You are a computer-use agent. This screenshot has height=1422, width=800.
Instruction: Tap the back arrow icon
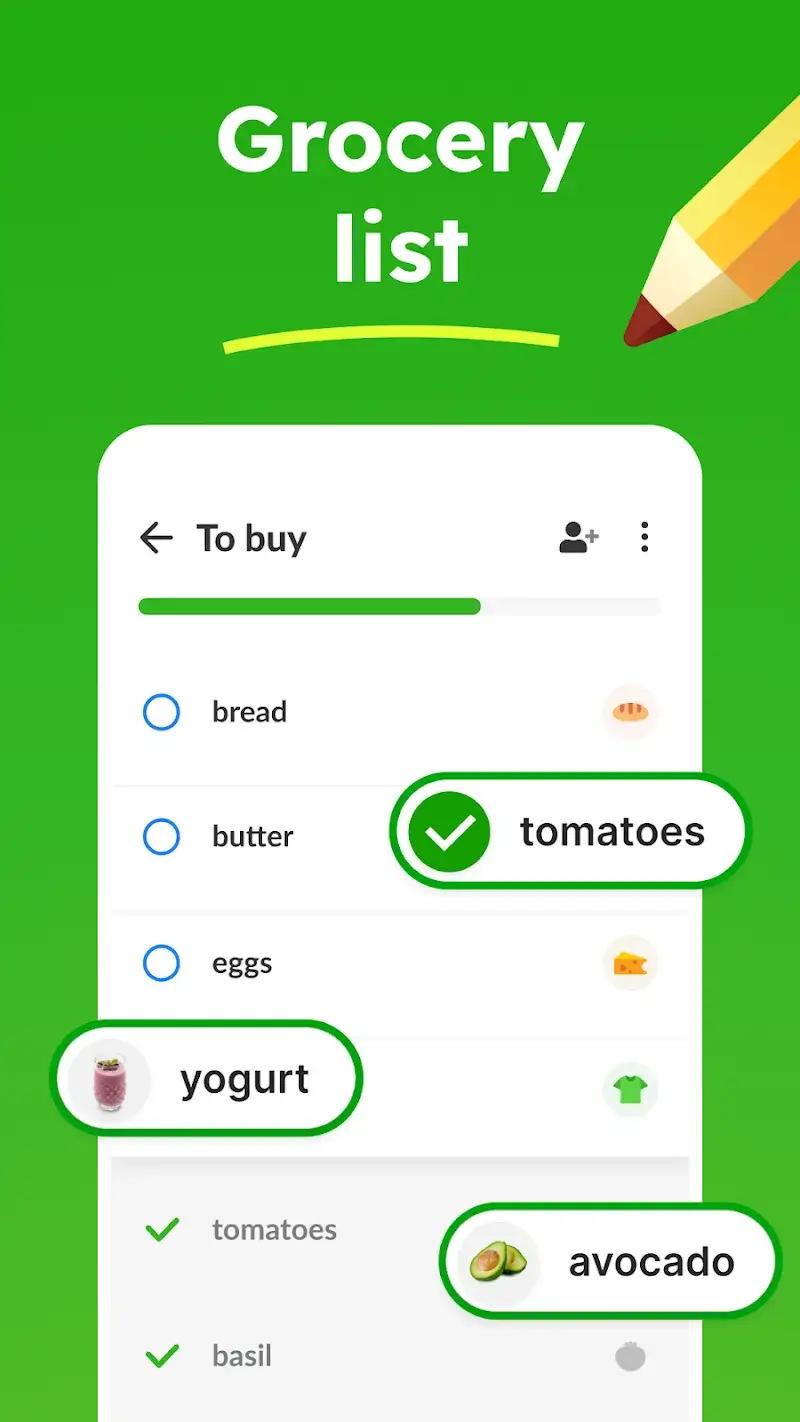156,538
